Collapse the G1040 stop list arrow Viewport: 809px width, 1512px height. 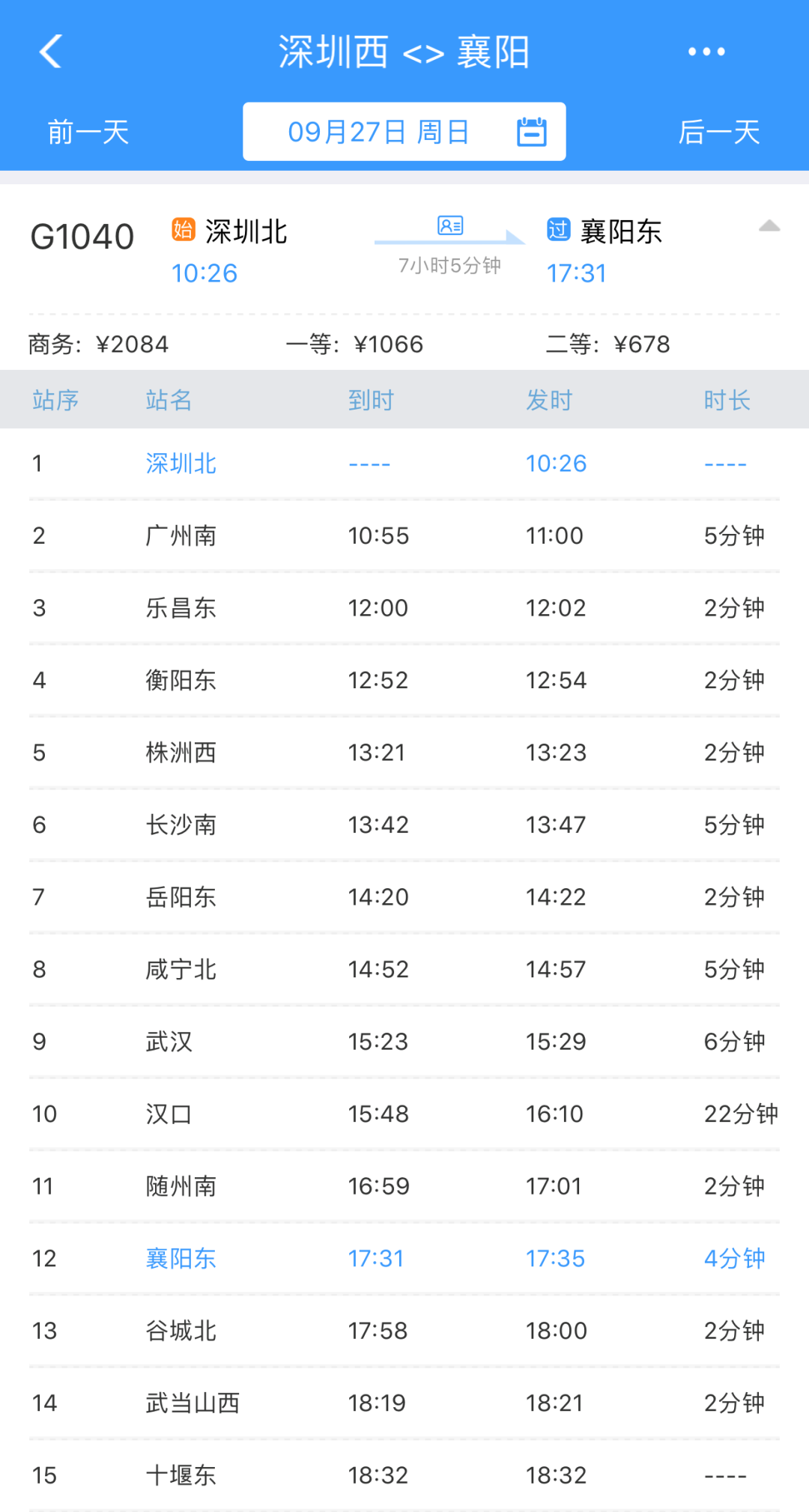click(x=769, y=226)
